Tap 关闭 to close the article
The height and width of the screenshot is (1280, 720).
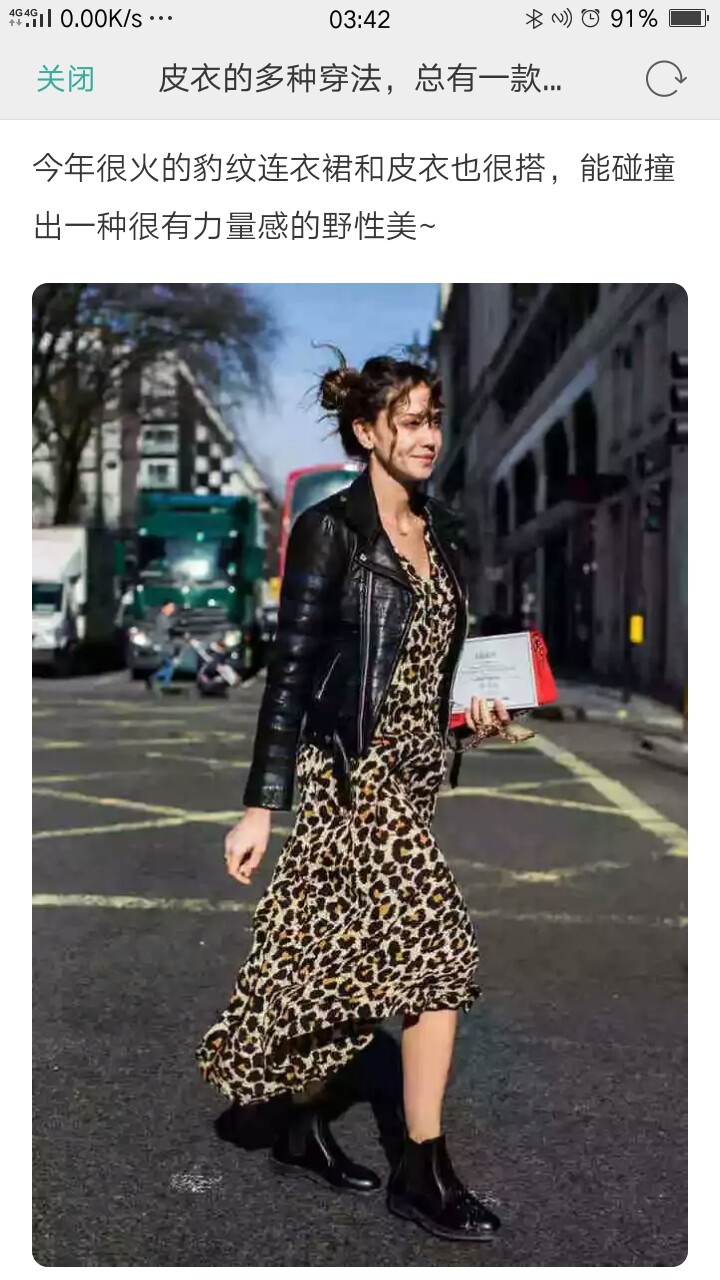(65, 79)
